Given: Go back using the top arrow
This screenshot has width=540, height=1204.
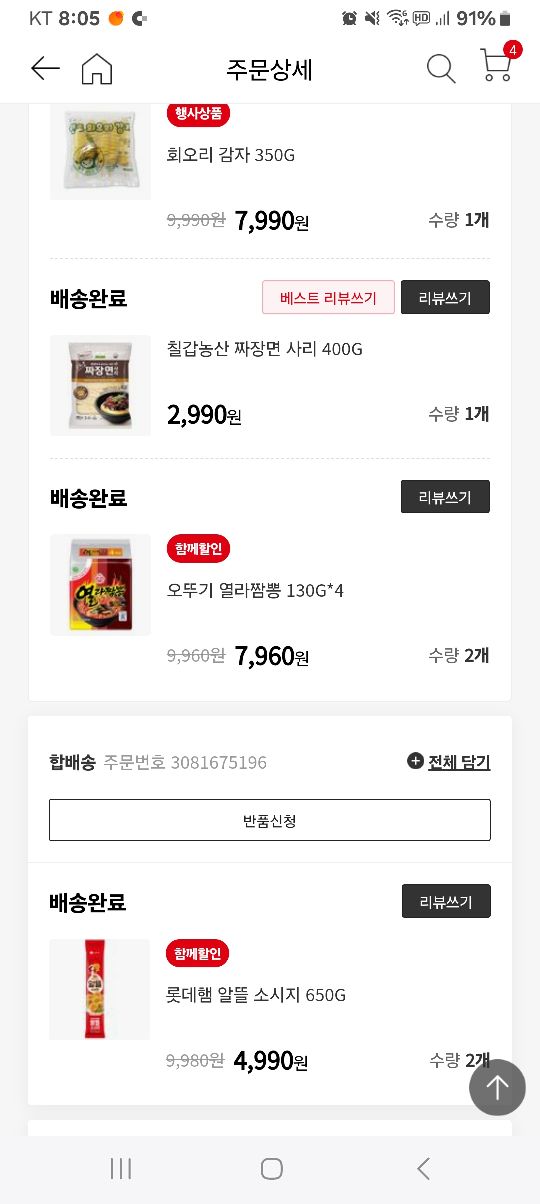Looking at the screenshot, I should pos(46,68).
